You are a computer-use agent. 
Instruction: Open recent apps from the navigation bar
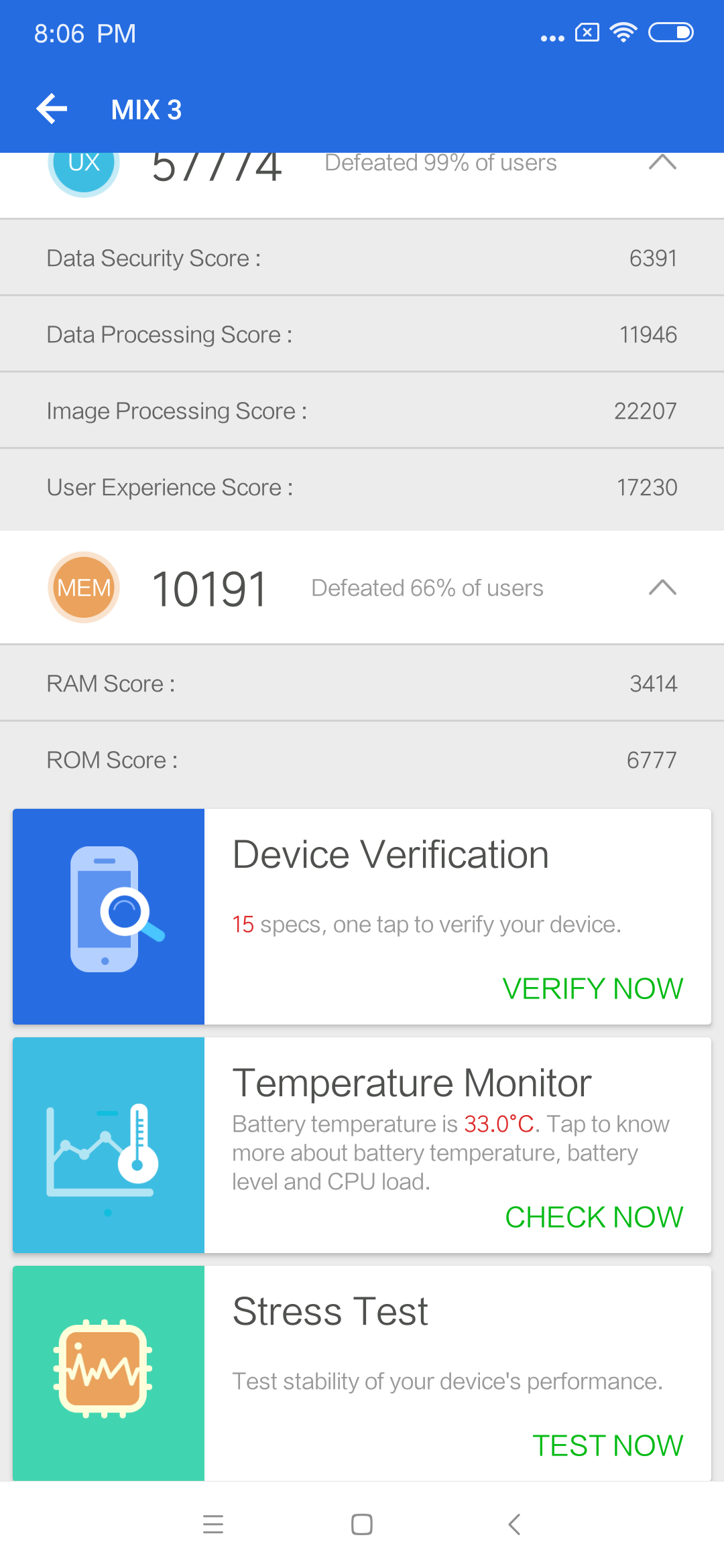coord(213,1524)
